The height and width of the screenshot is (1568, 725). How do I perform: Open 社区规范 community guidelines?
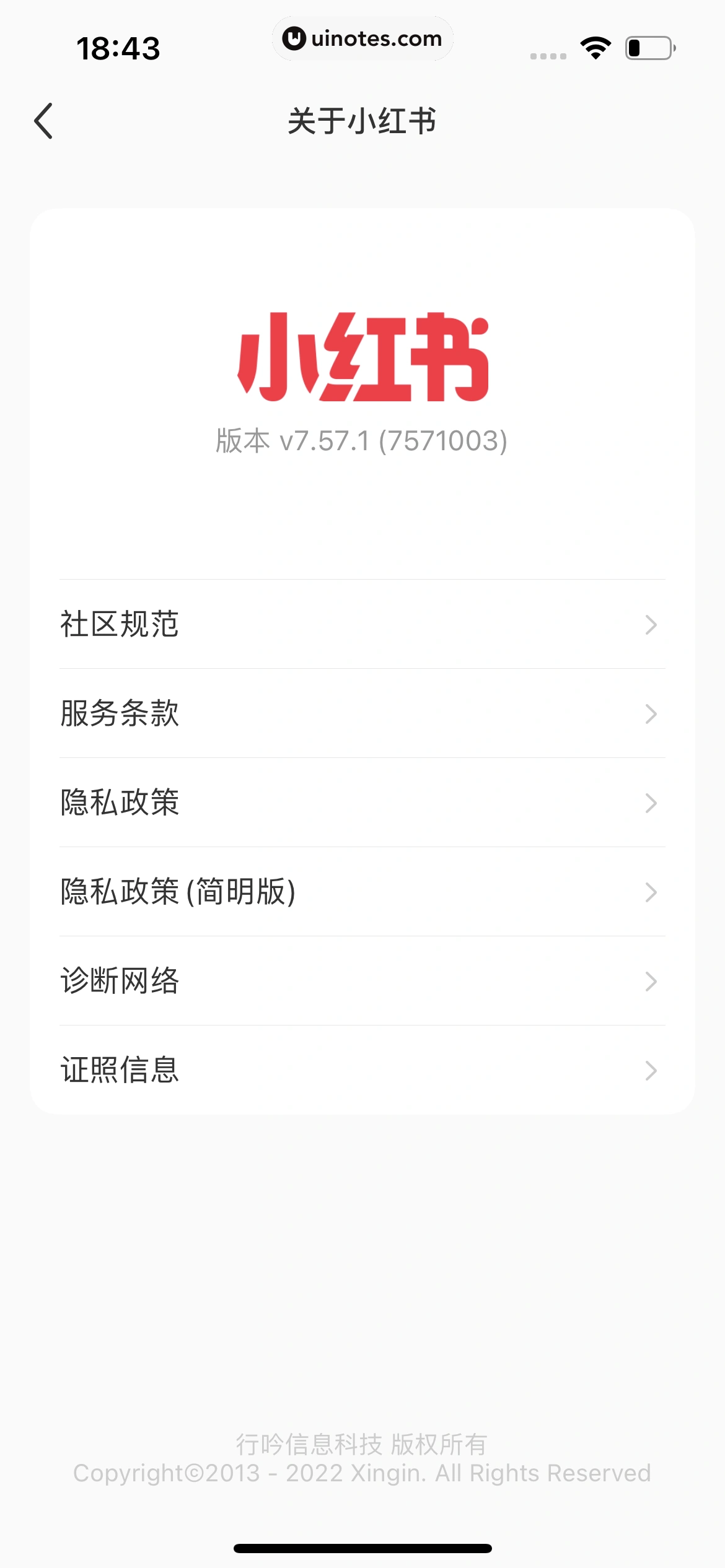[362, 624]
